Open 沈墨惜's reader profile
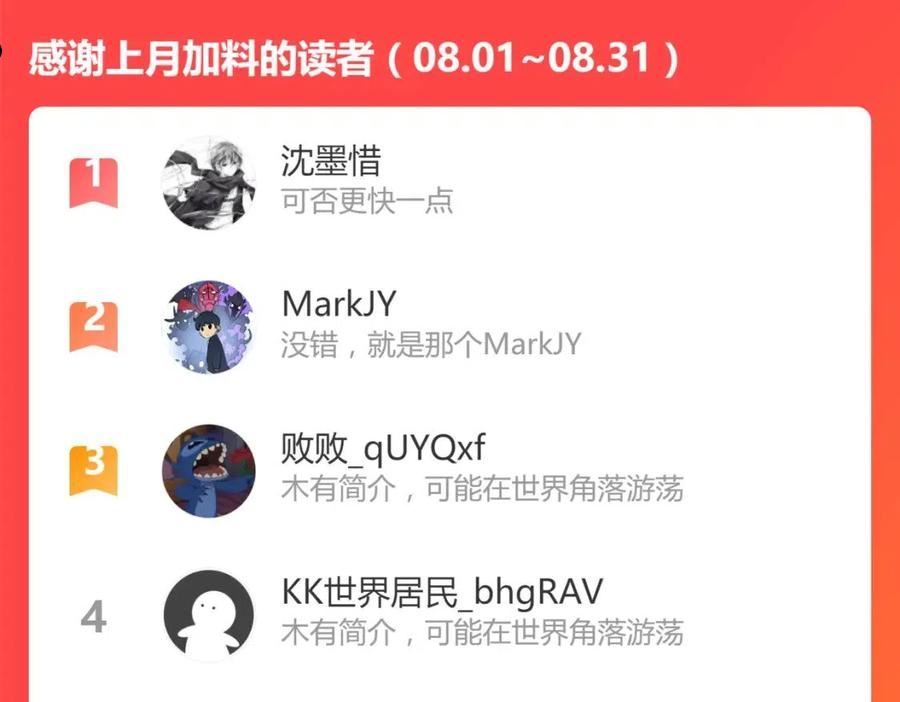Image resolution: width=900 pixels, height=702 pixels. [x=449, y=184]
